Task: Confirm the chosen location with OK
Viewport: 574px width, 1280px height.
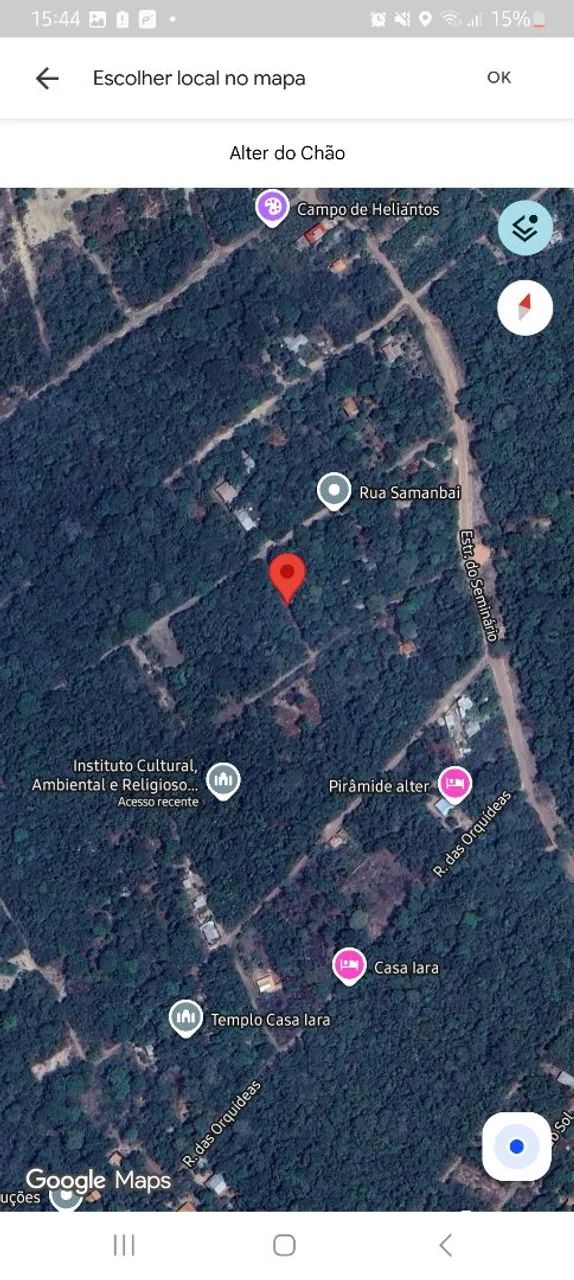Action: point(499,78)
